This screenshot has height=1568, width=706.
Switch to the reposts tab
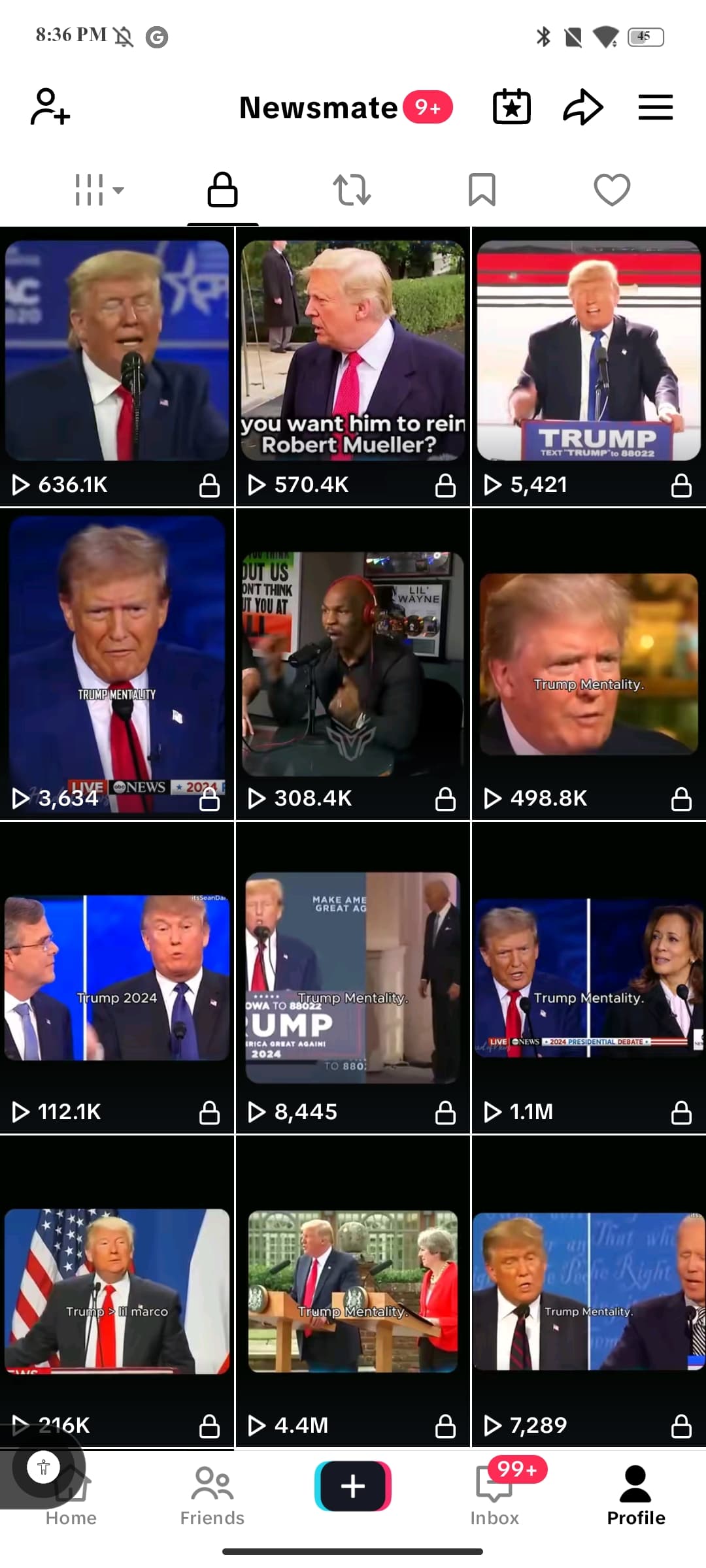(x=352, y=190)
